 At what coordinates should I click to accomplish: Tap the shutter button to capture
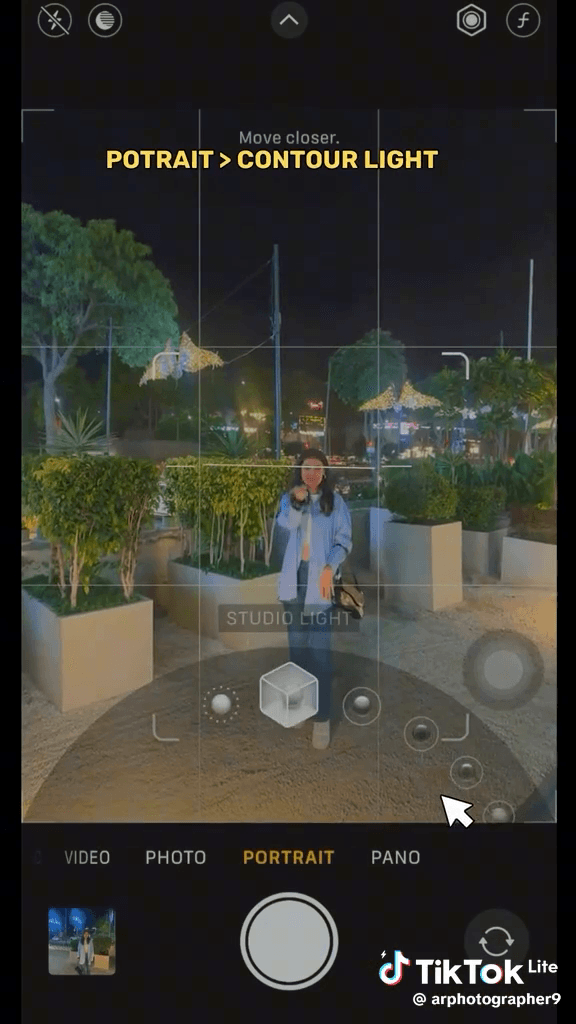pos(289,942)
